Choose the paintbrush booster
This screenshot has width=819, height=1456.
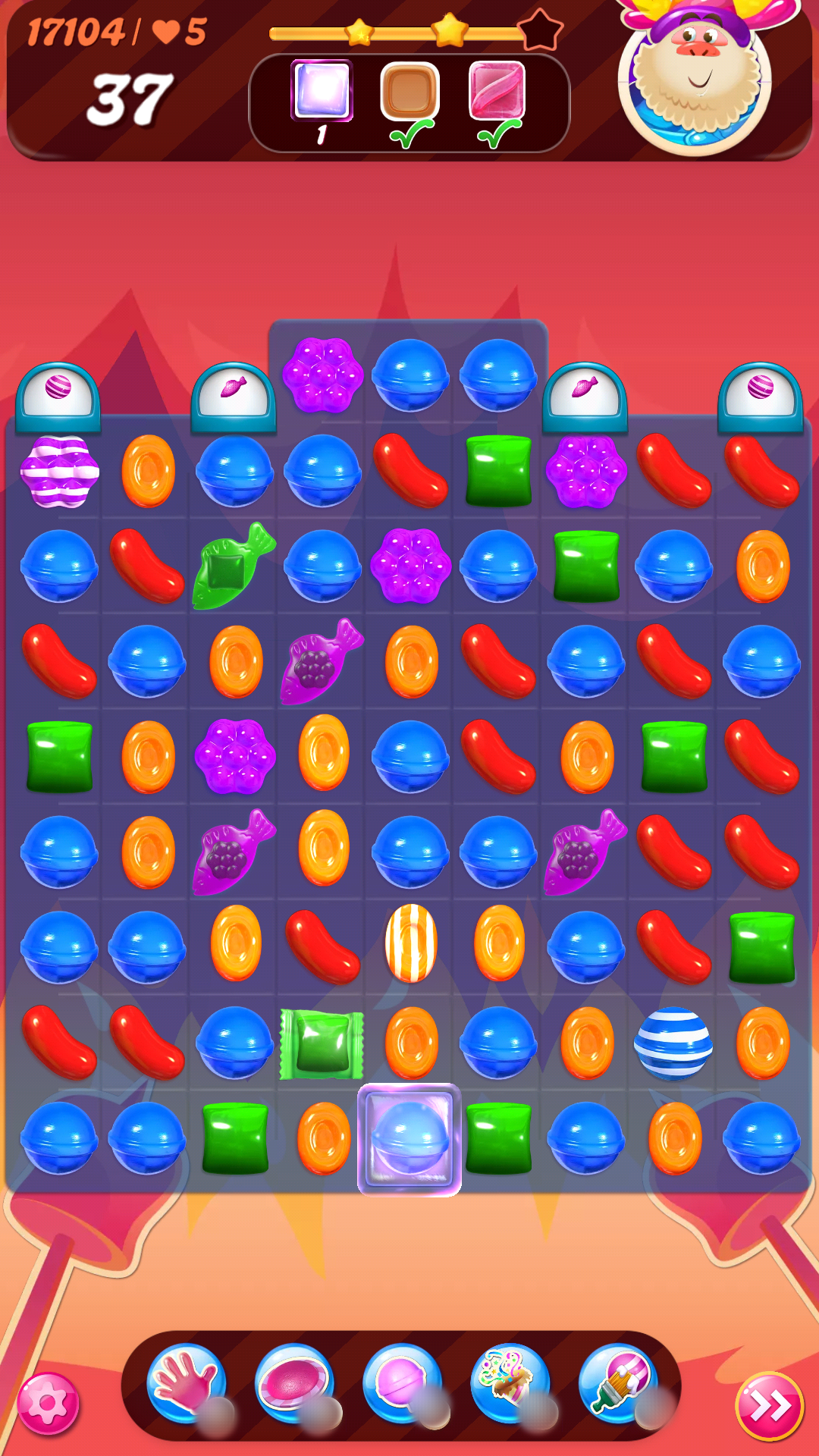[x=617, y=1383]
